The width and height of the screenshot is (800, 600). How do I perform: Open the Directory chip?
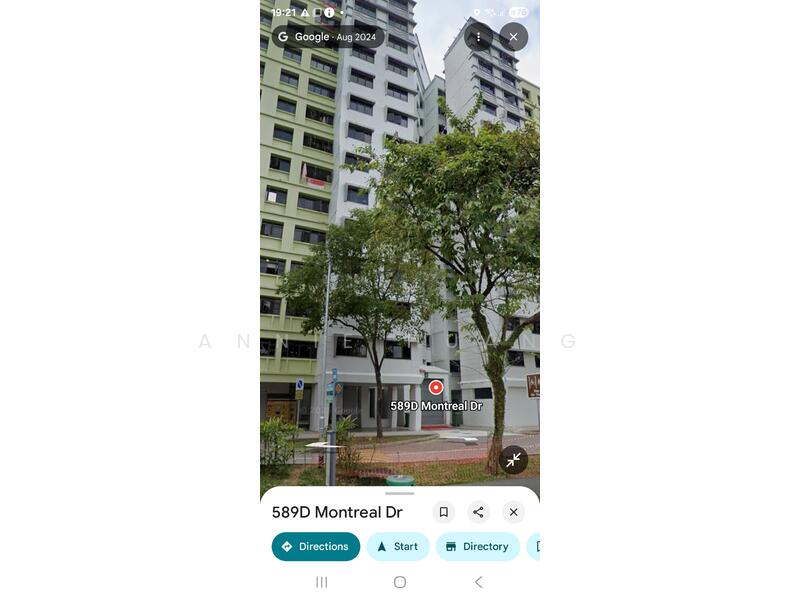[x=477, y=546]
